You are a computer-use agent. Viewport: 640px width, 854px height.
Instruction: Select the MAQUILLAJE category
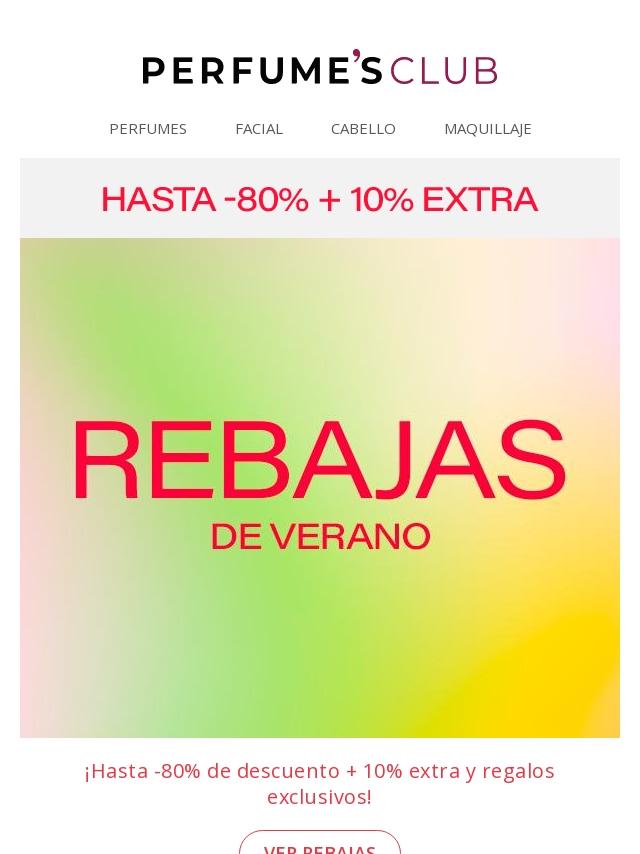pos(487,129)
